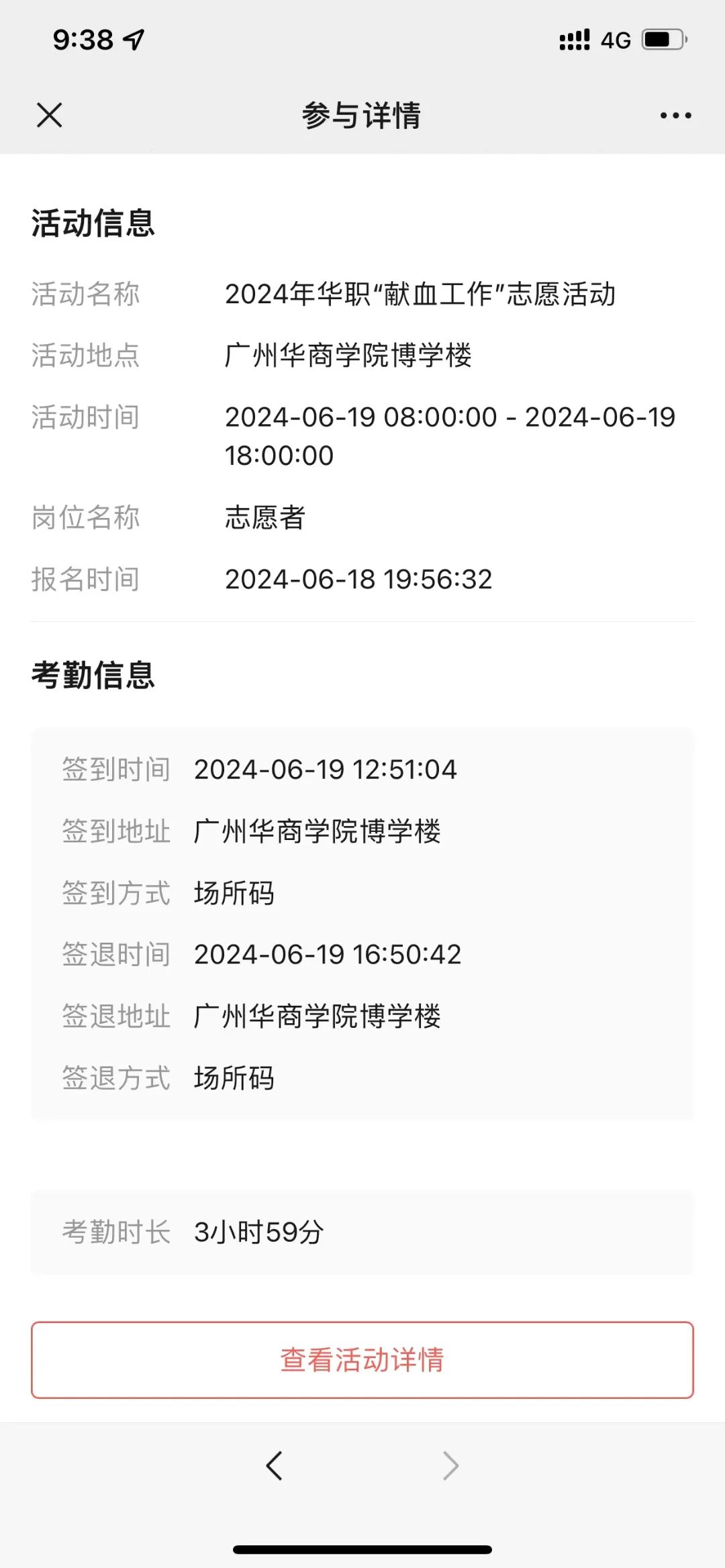
Task: Open the three-dot overflow menu
Action: coord(675,116)
